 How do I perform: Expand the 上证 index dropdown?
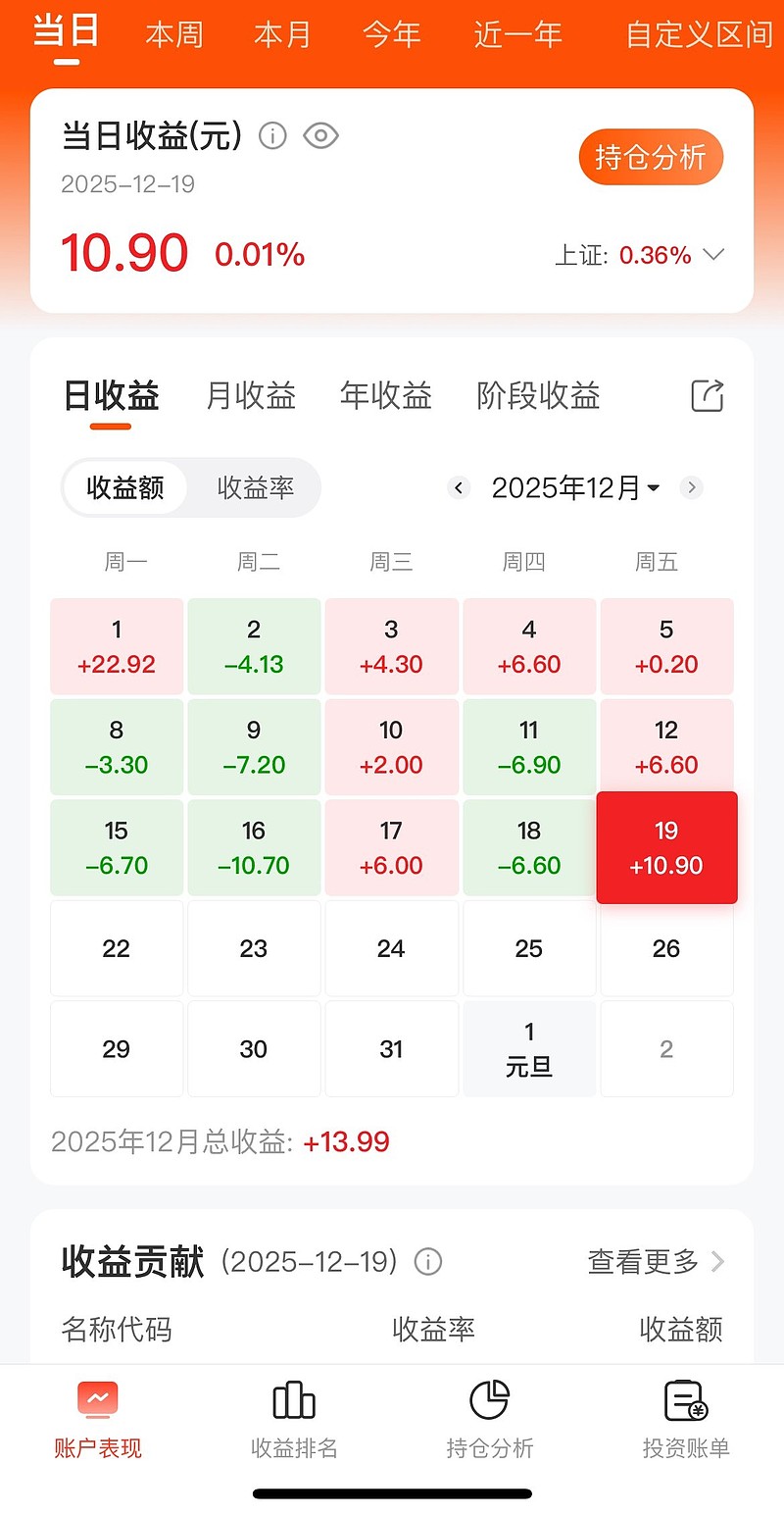click(712, 254)
